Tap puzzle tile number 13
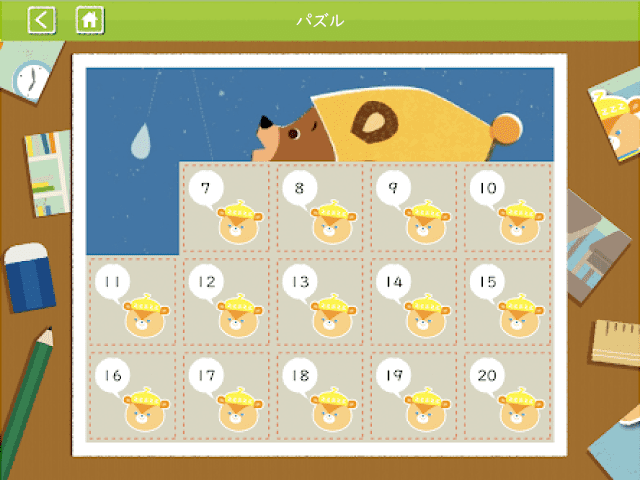 click(x=319, y=302)
